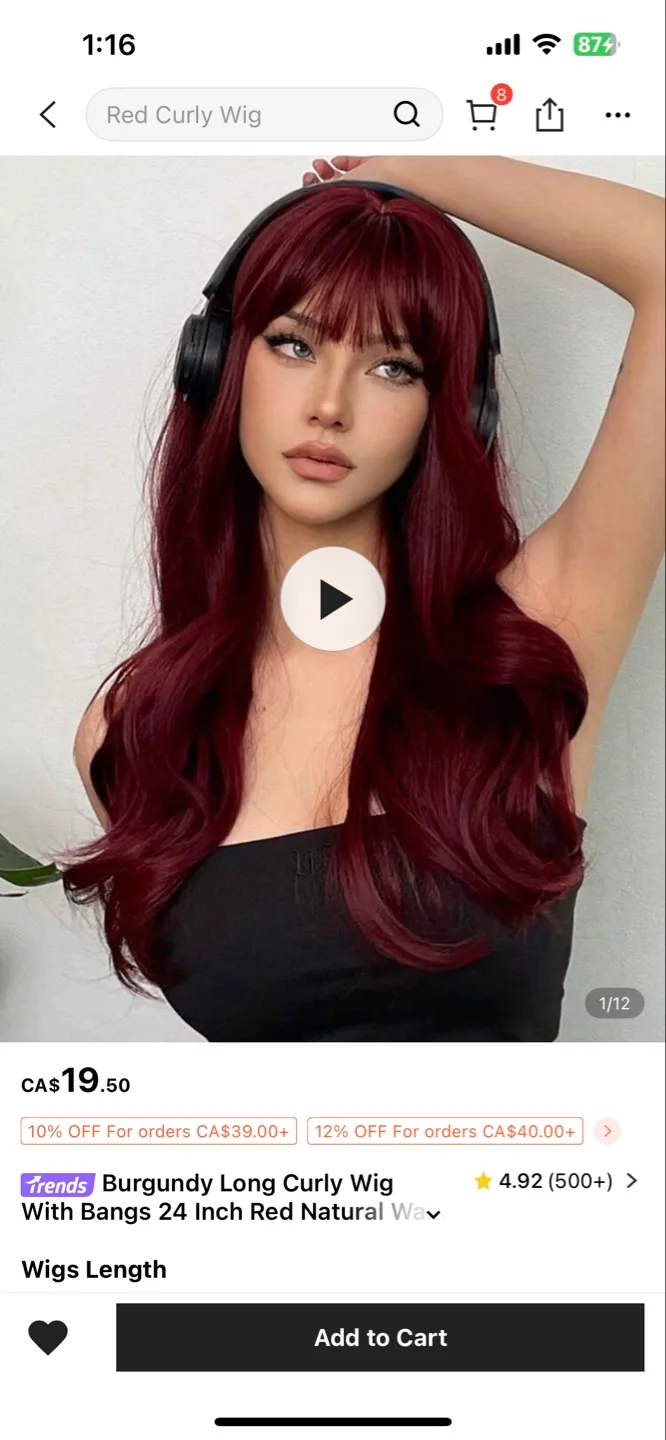Go back with the top-left arrow

(x=48, y=115)
